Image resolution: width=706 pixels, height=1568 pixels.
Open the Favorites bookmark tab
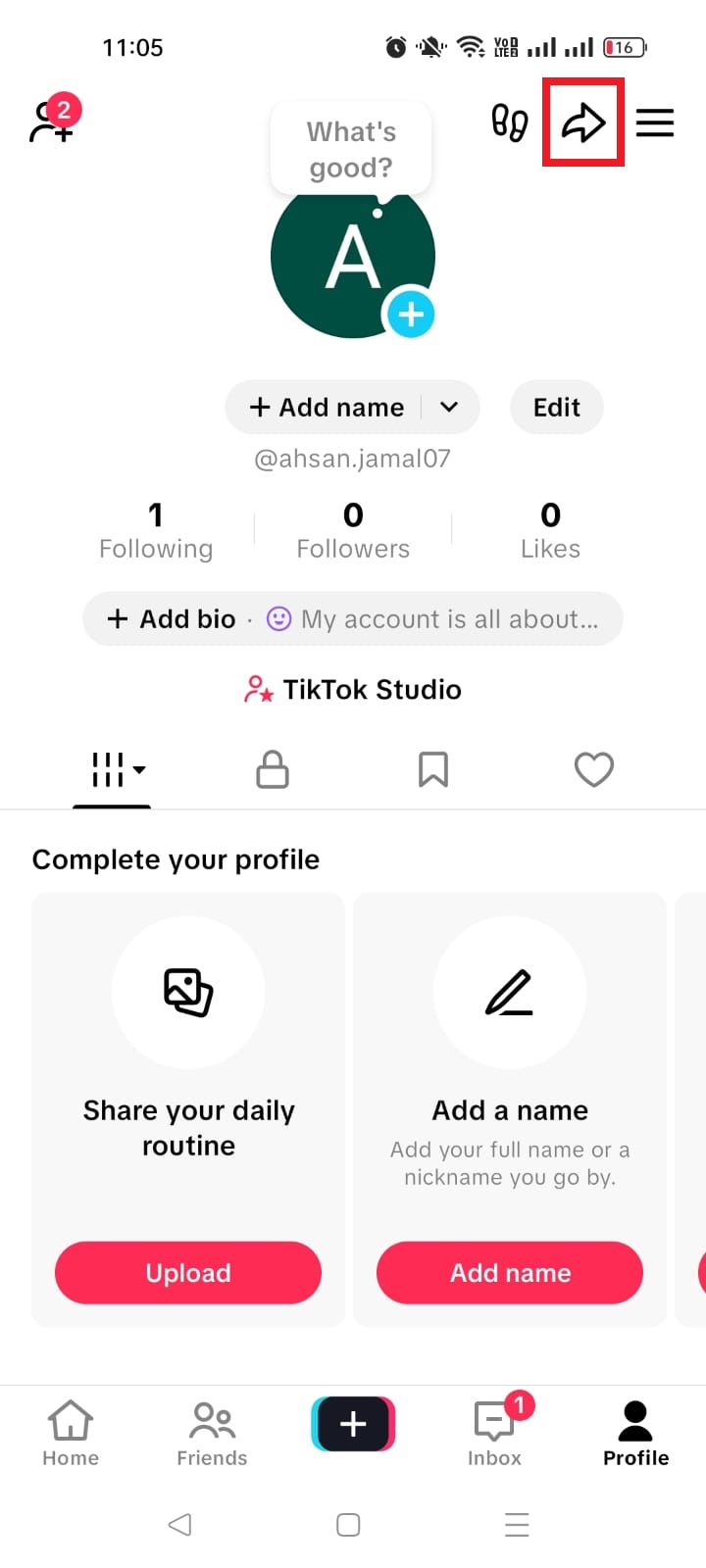pos(432,770)
